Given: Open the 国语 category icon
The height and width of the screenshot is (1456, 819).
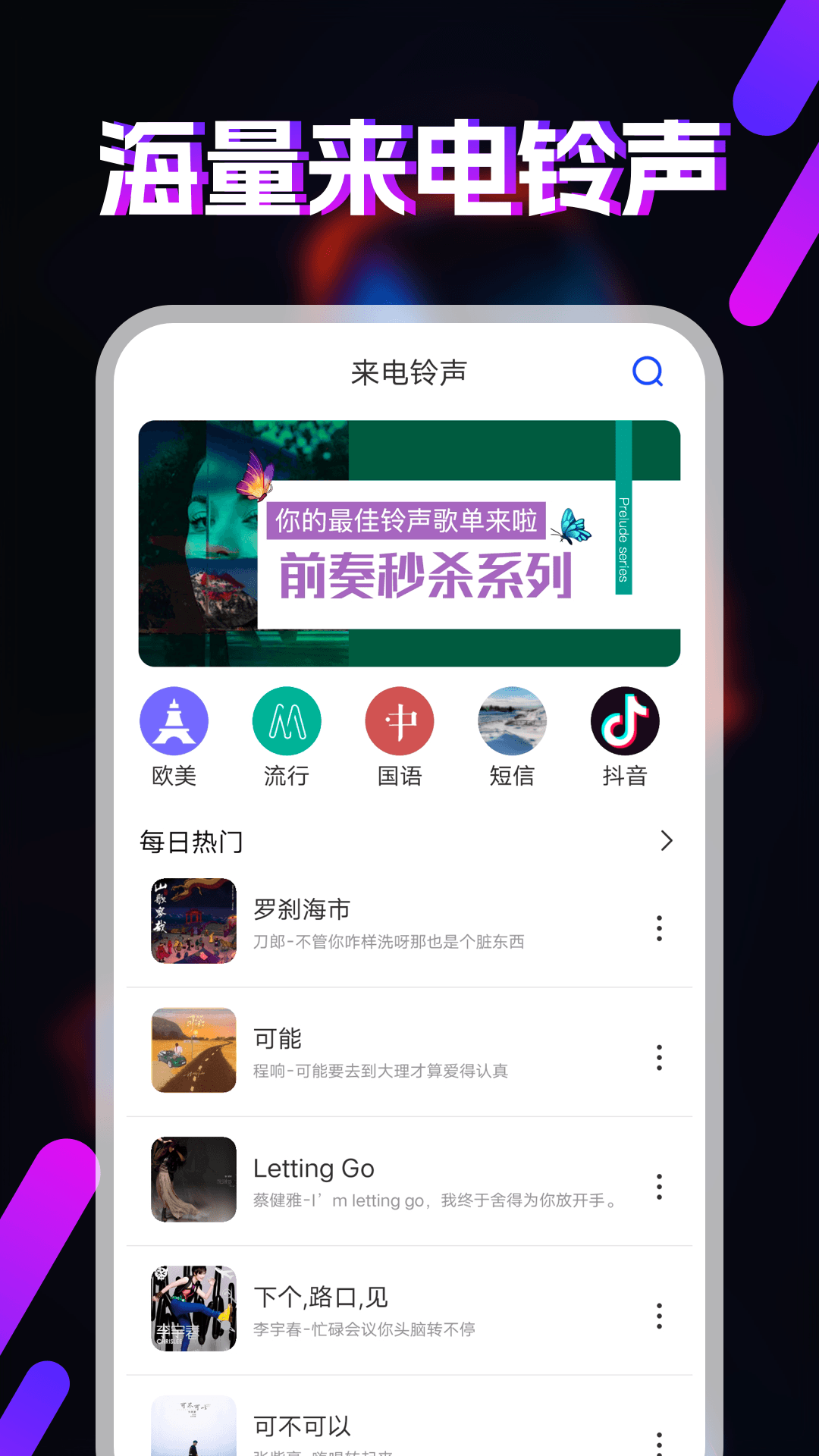Looking at the screenshot, I should pyautogui.click(x=400, y=721).
